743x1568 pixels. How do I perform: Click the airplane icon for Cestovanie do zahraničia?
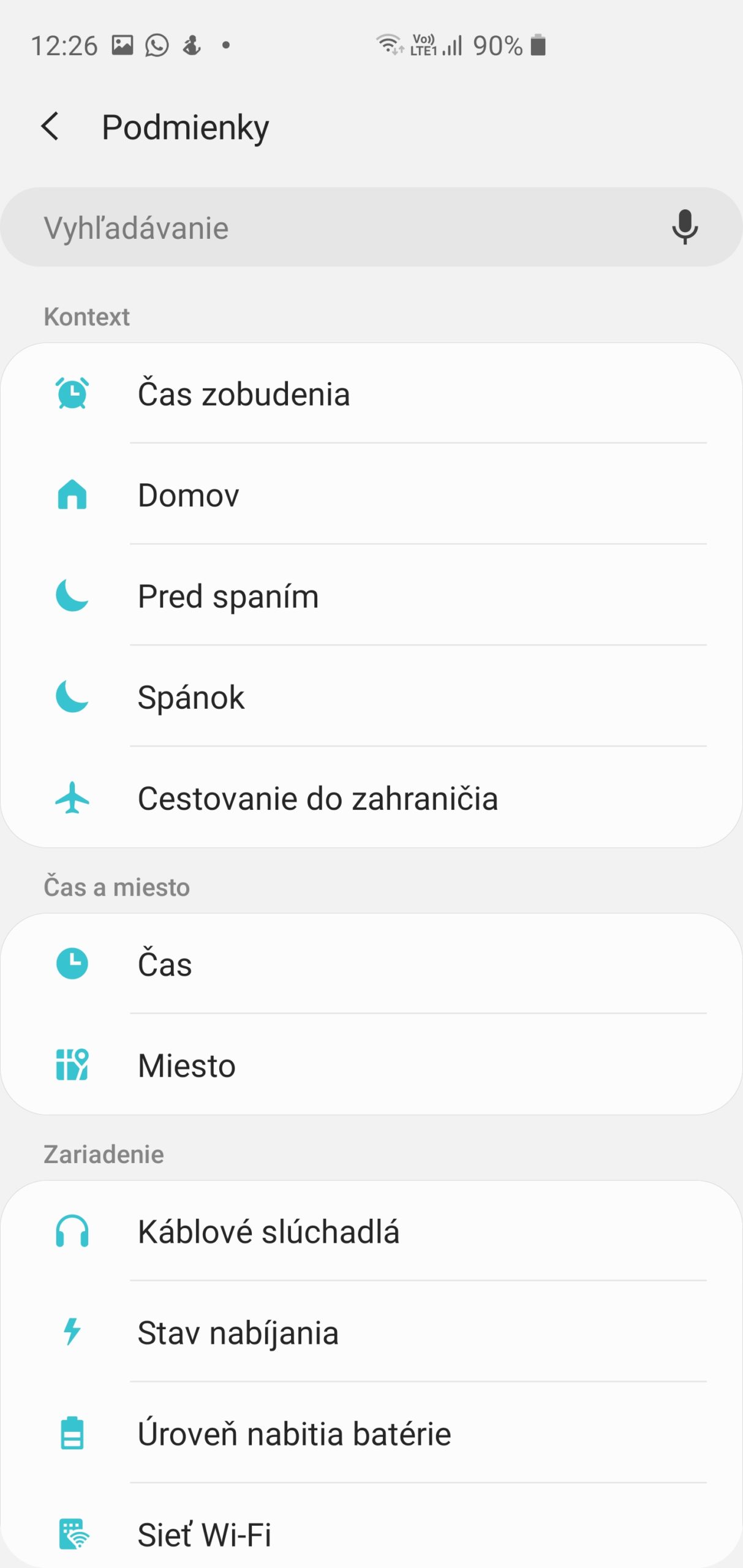coord(72,798)
